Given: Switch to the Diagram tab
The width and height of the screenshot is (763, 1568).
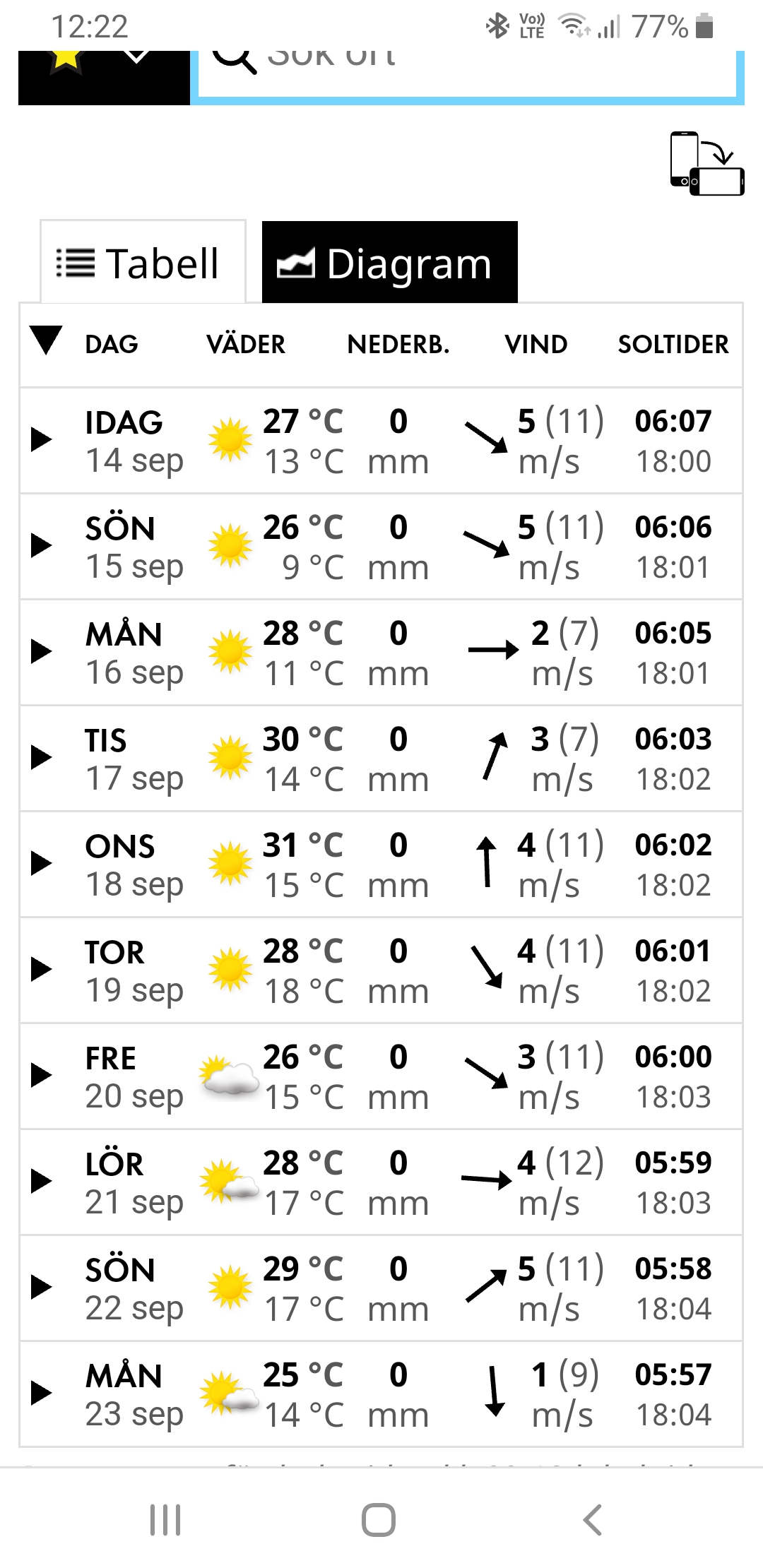Looking at the screenshot, I should pyautogui.click(x=390, y=262).
